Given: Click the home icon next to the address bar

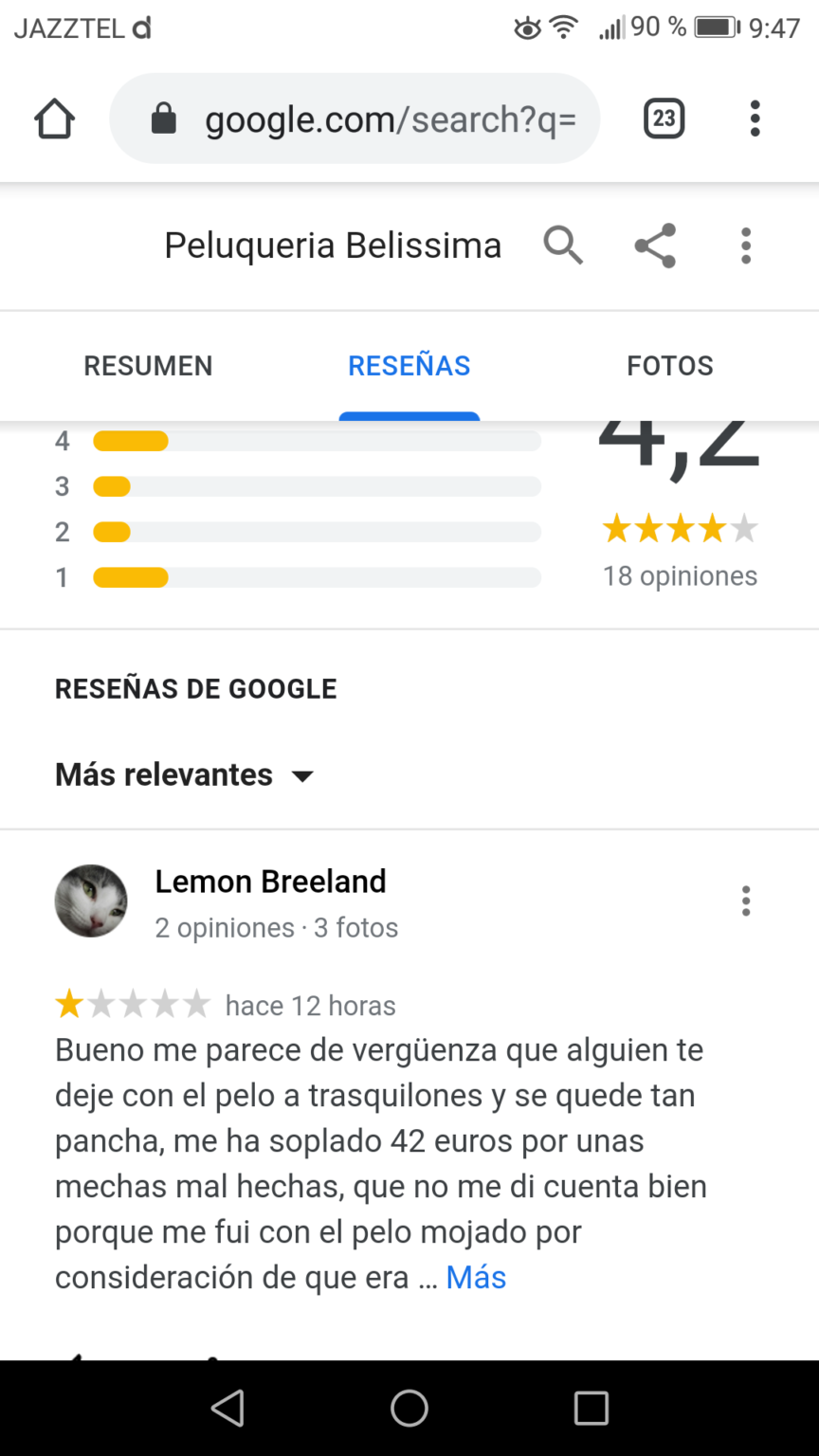Looking at the screenshot, I should (54, 118).
